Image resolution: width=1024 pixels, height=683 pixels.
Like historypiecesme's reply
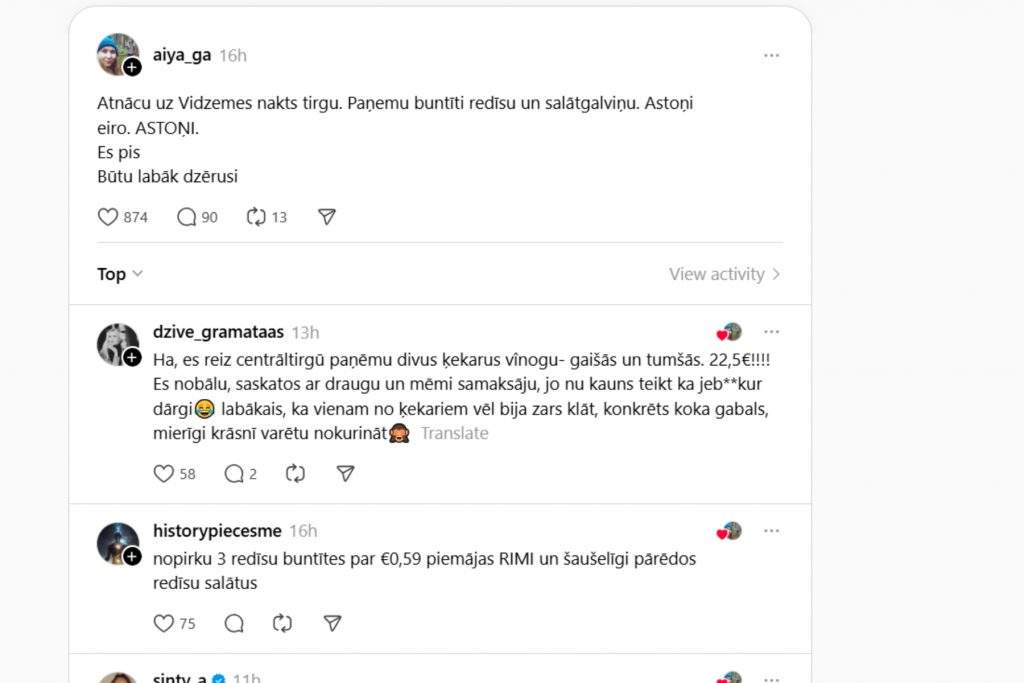(x=164, y=624)
